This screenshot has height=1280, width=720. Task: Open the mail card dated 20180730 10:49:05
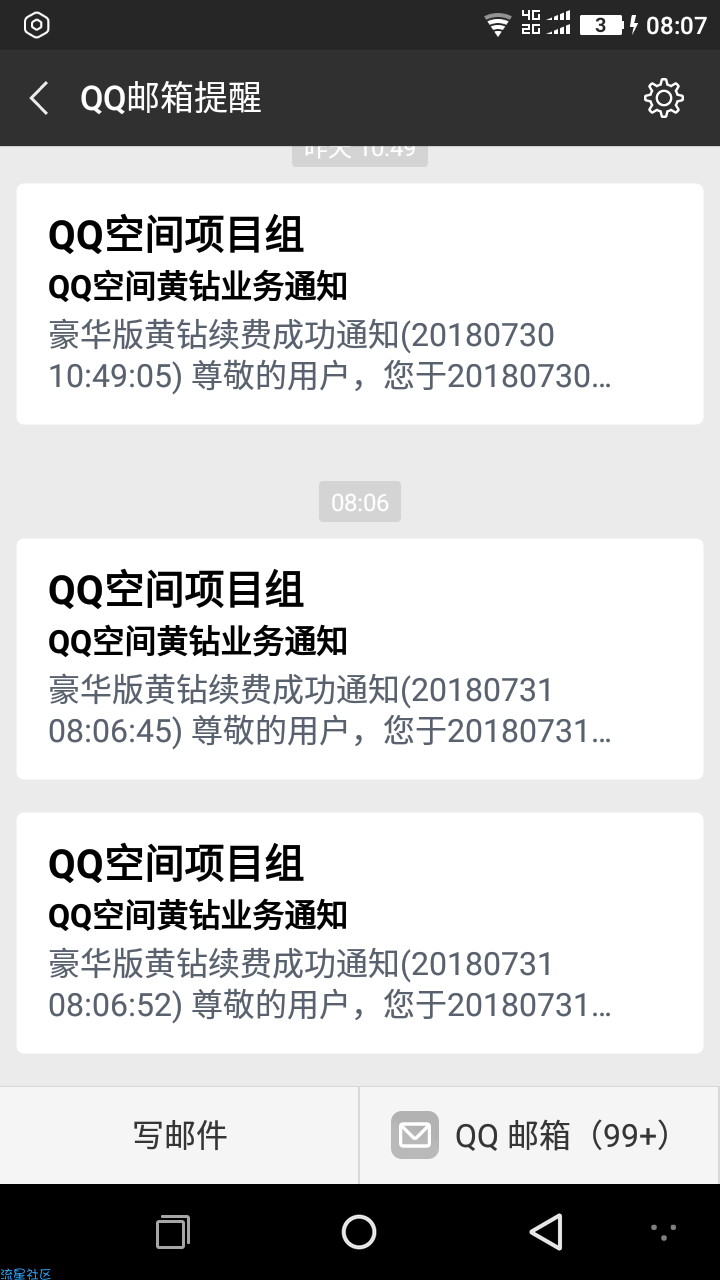(360, 304)
